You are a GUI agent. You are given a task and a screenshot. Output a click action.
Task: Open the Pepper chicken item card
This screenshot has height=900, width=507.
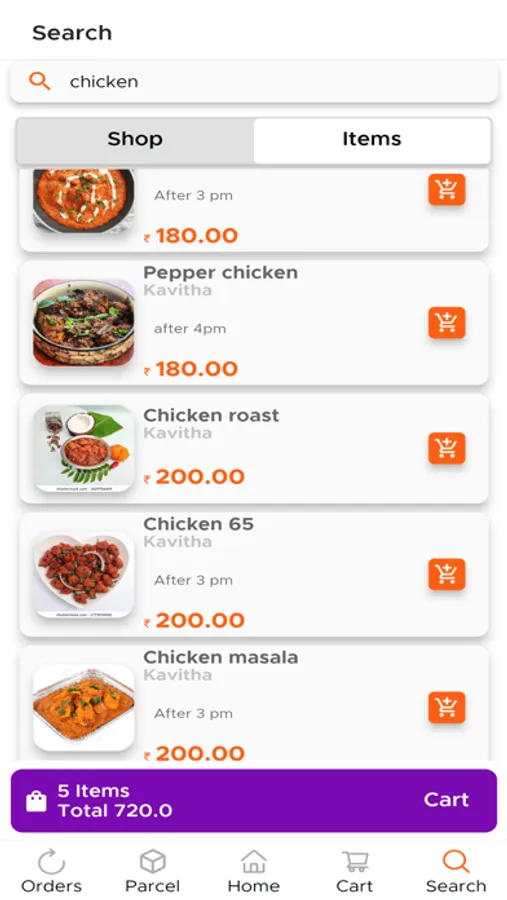[x=254, y=323]
